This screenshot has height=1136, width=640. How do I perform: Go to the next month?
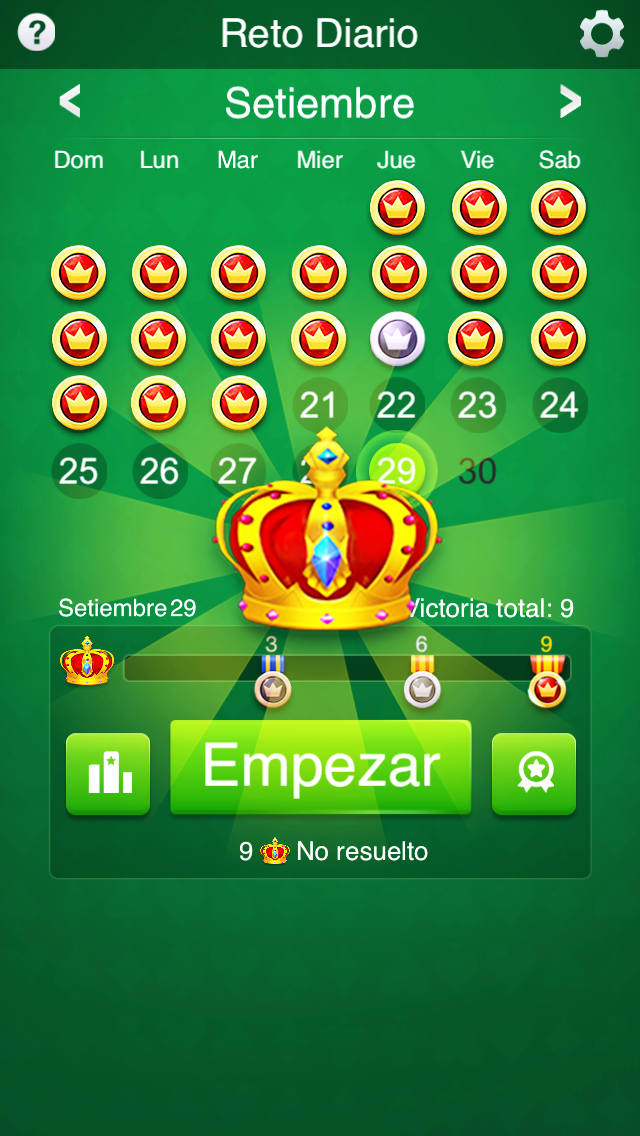[570, 101]
